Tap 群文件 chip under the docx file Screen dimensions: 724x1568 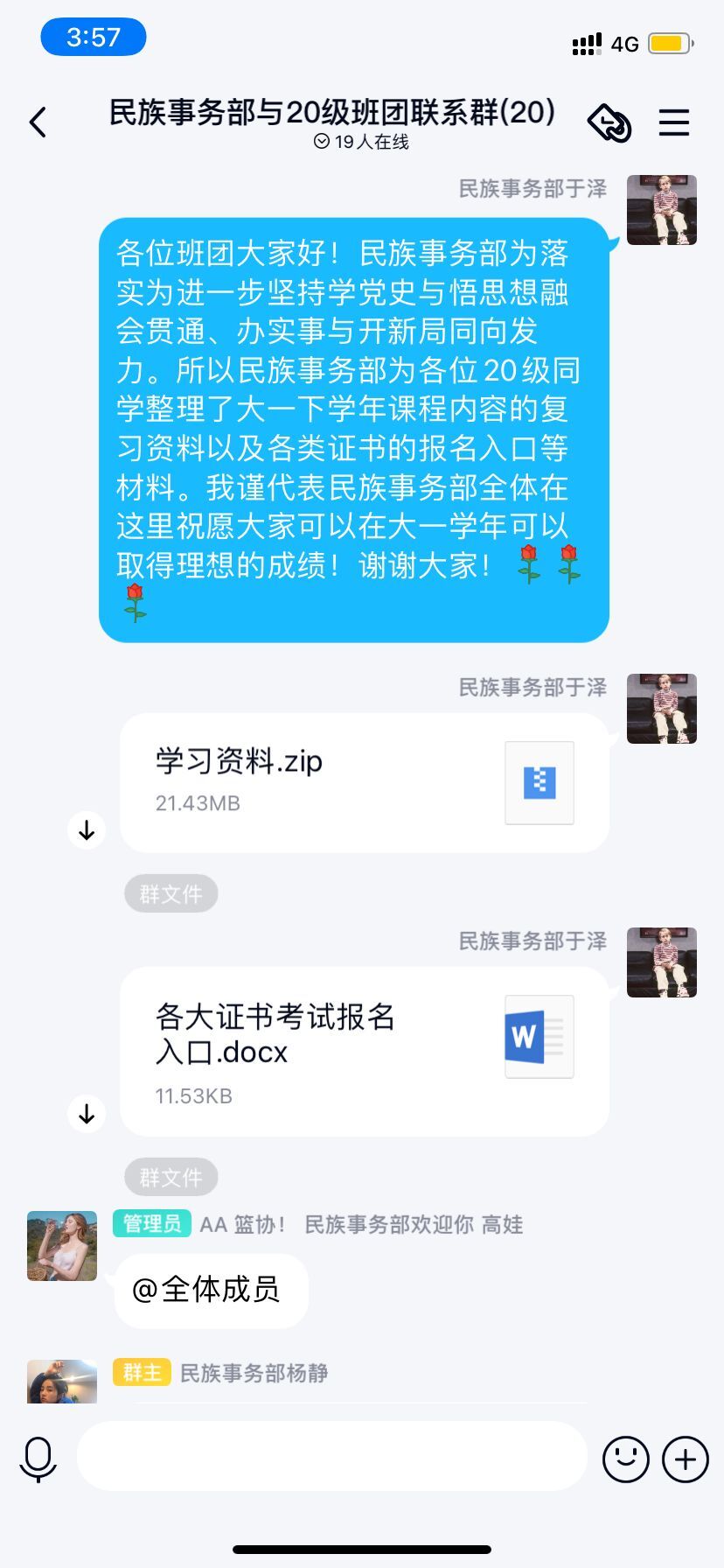pos(171,1177)
